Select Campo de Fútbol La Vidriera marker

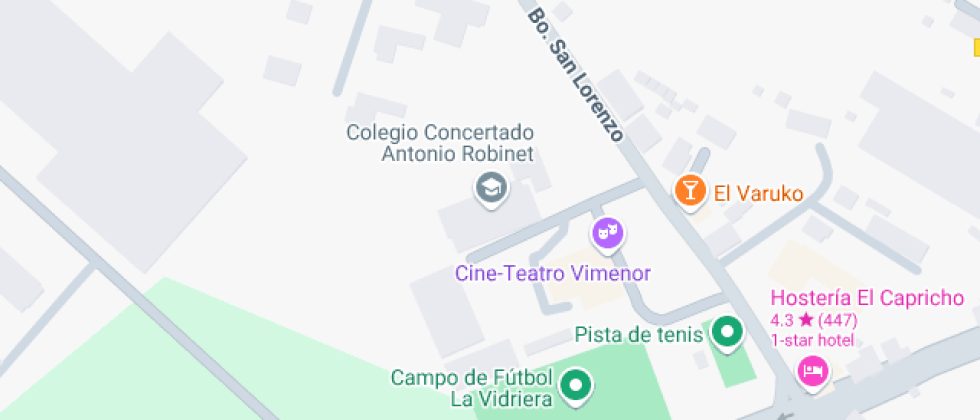tap(574, 384)
